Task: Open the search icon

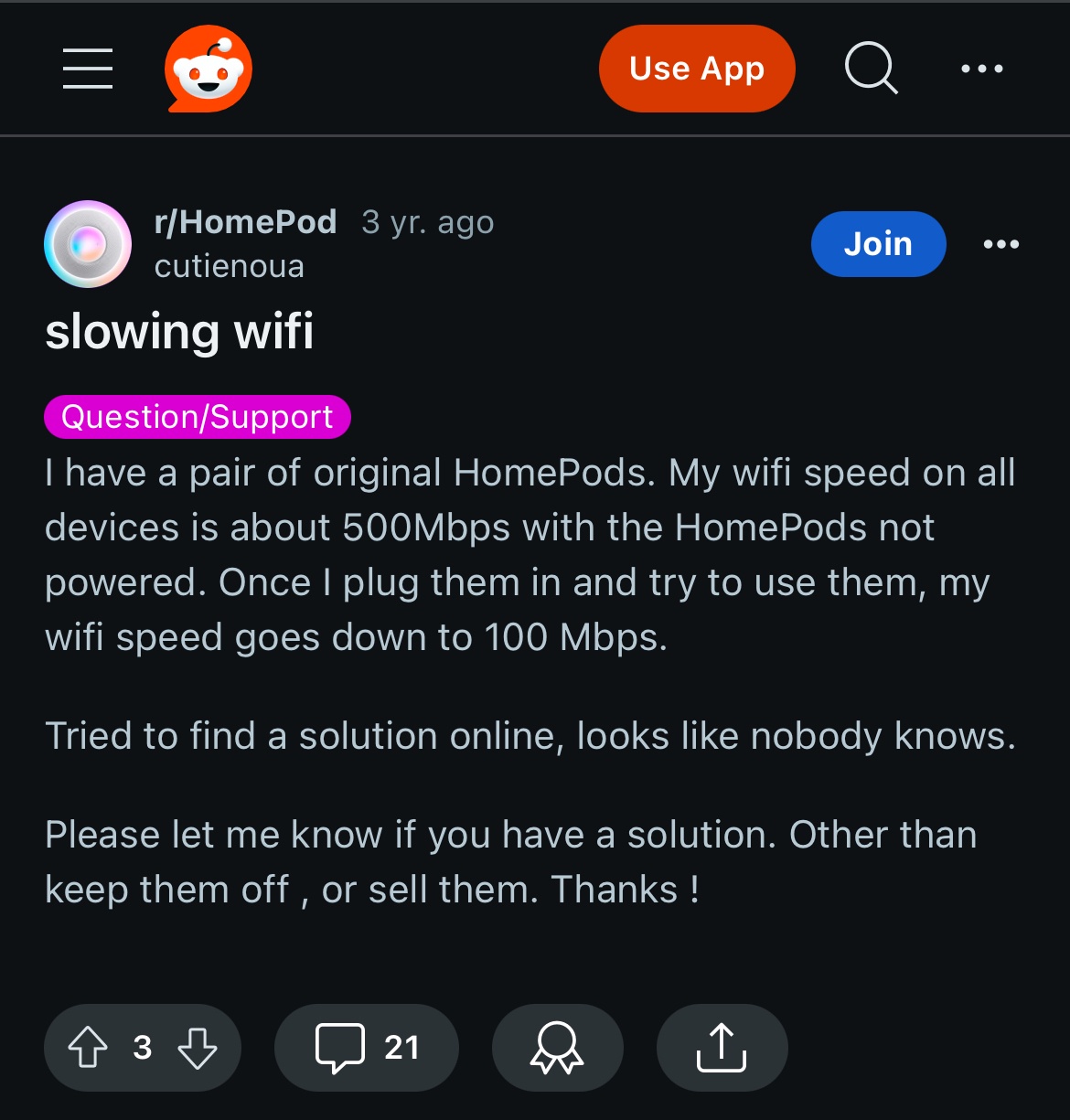Action: point(871,69)
